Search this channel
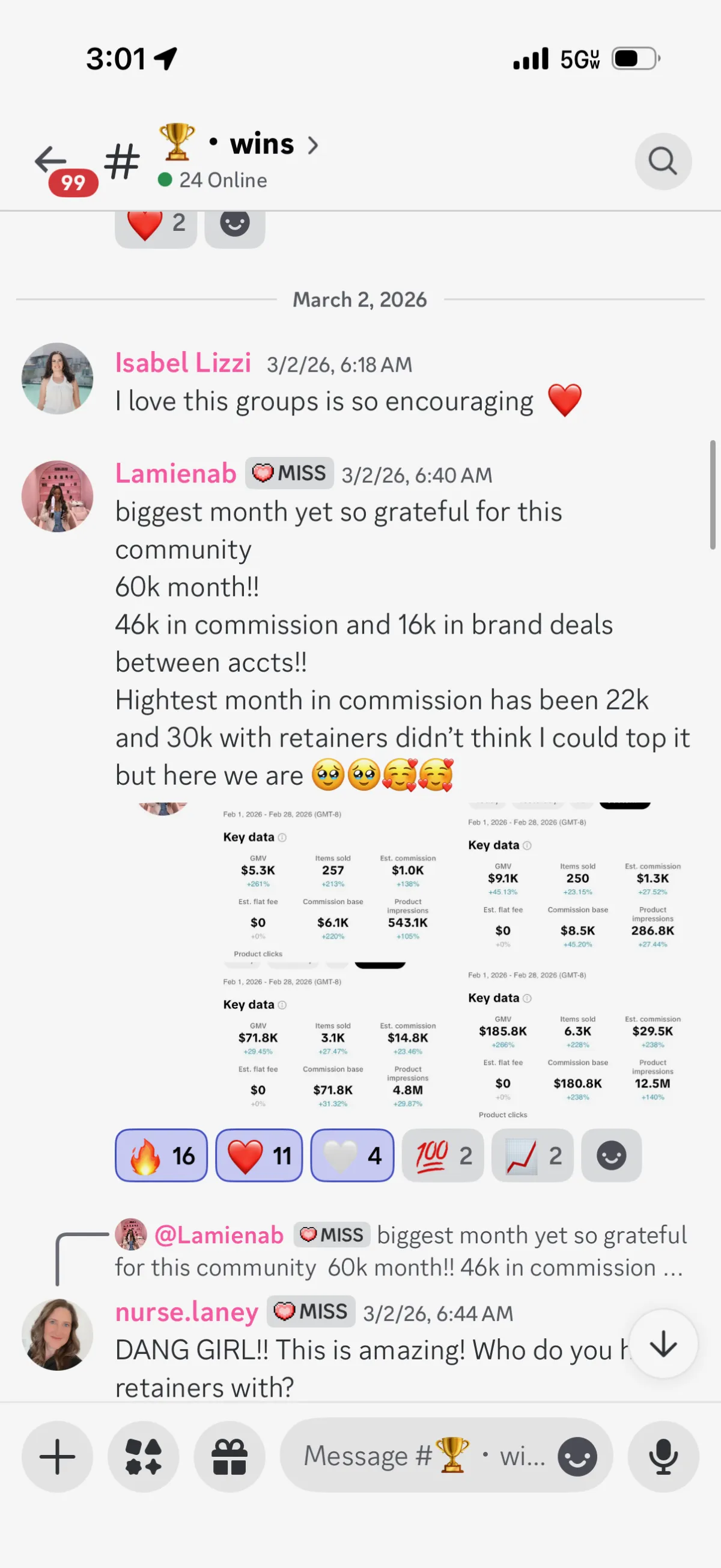Screen dimensions: 721x1568 [663, 161]
